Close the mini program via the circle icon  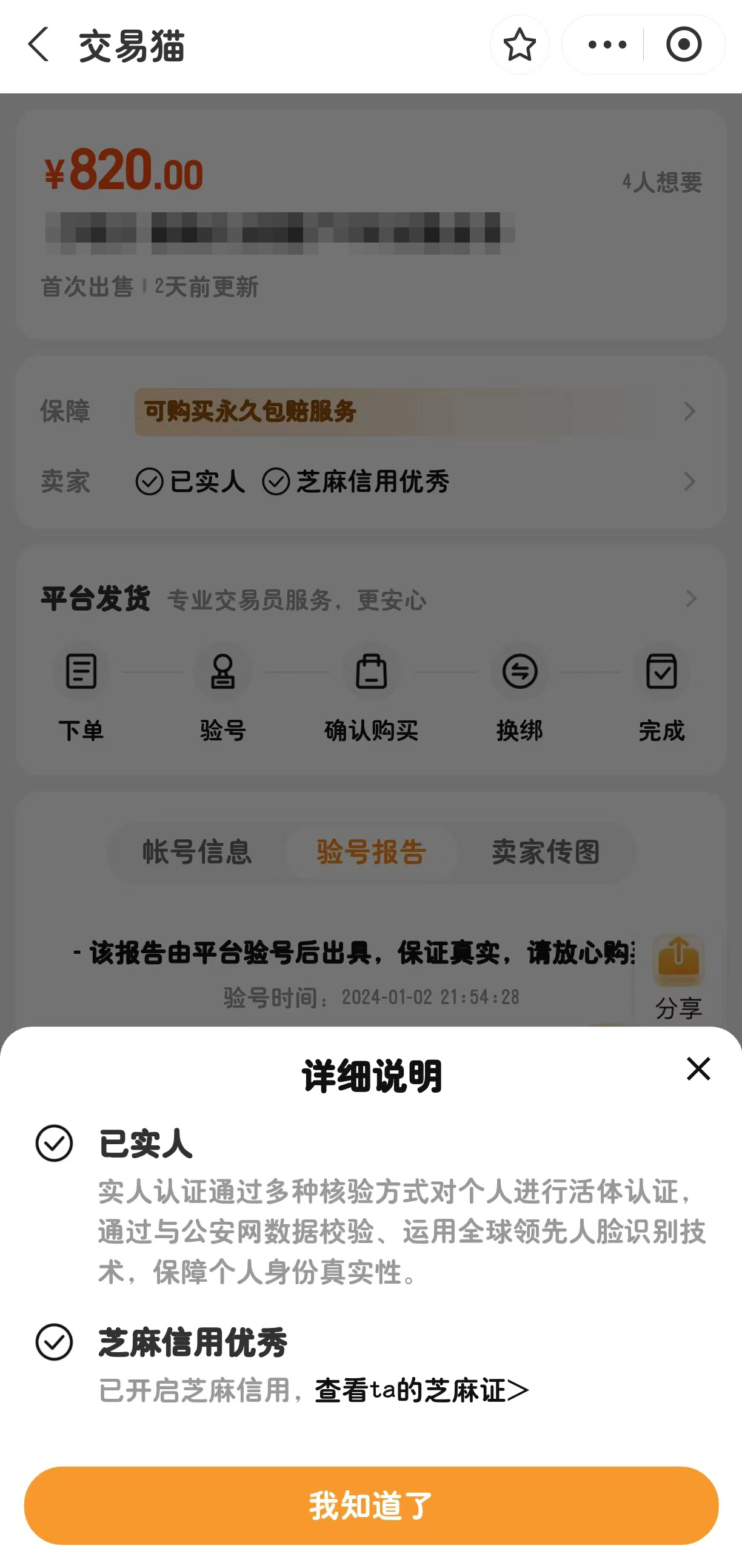684,45
